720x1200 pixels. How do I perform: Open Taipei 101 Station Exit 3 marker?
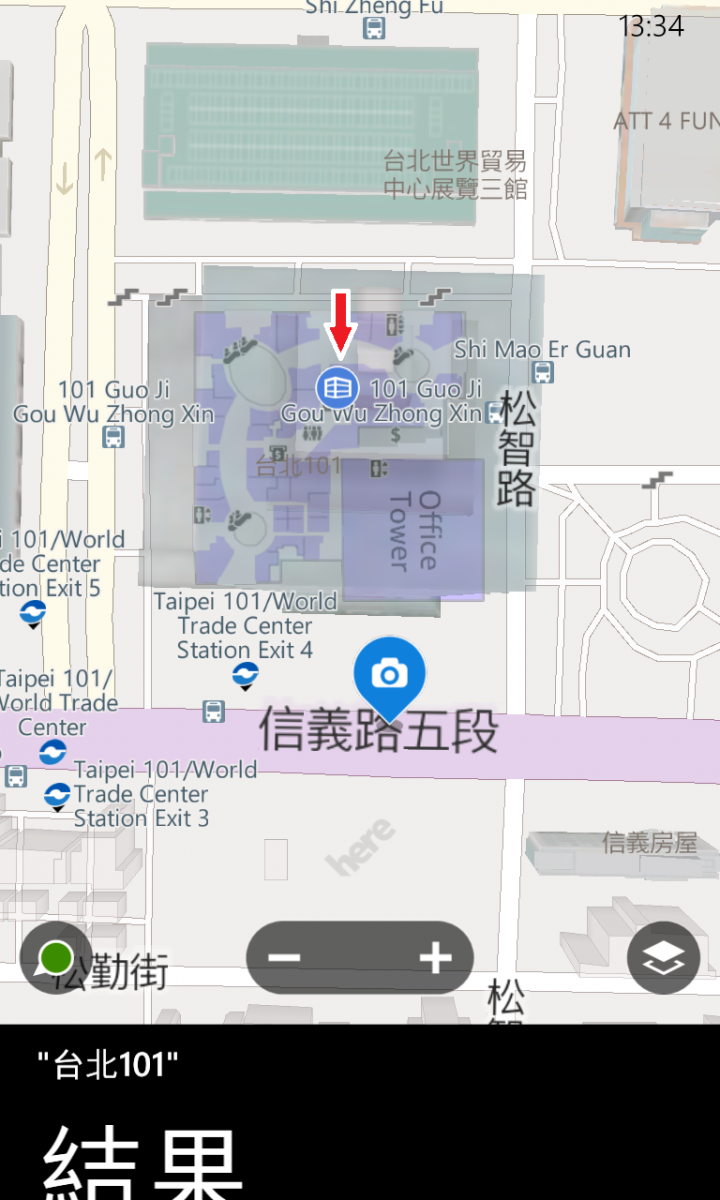(57, 797)
